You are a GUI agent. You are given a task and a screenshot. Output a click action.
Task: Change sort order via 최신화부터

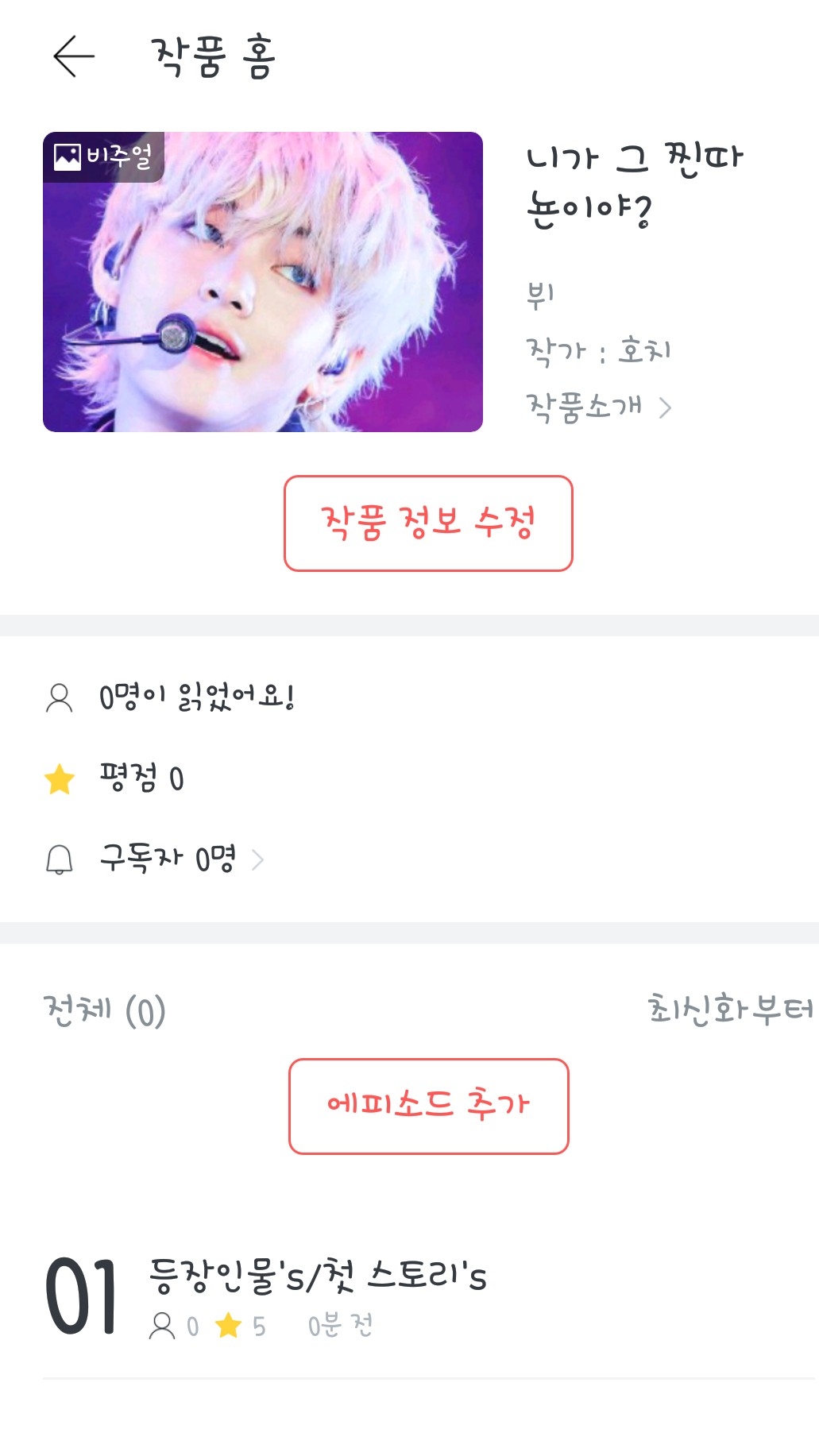tap(730, 1010)
